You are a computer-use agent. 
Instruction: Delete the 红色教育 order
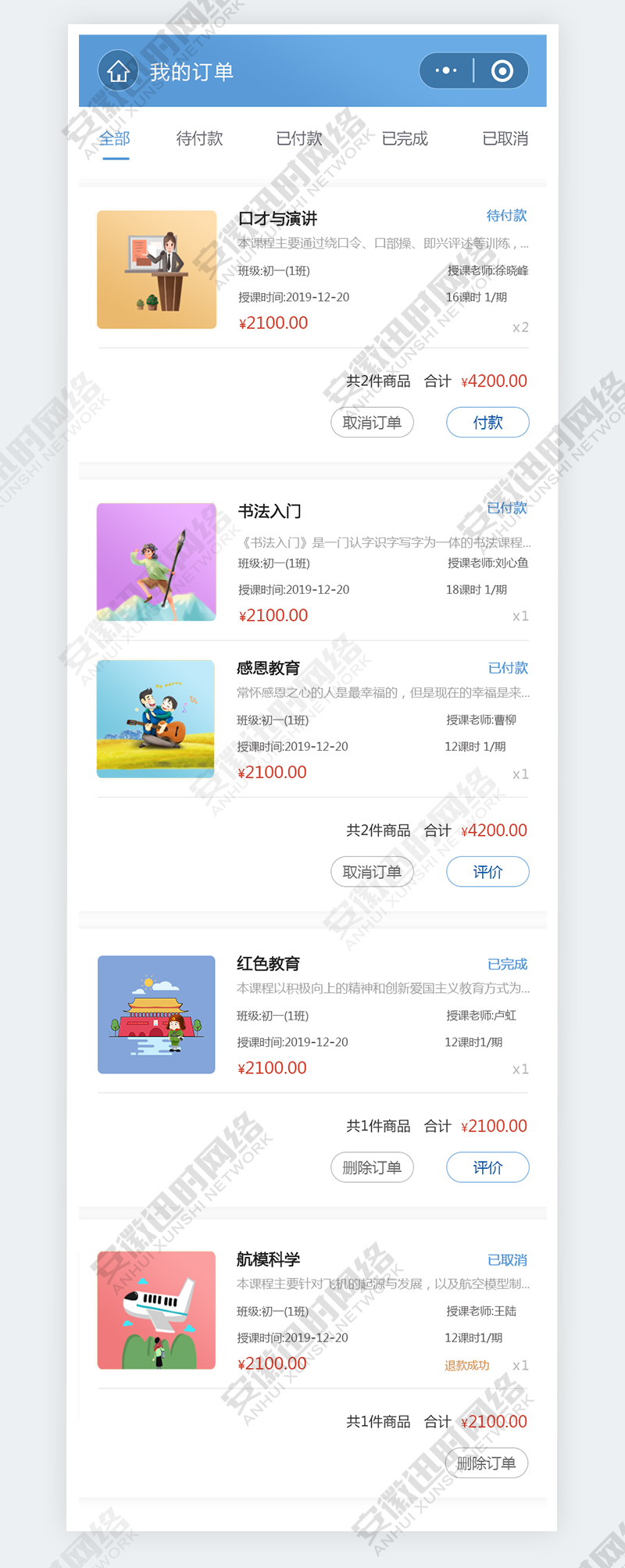(x=372, y=1167)
